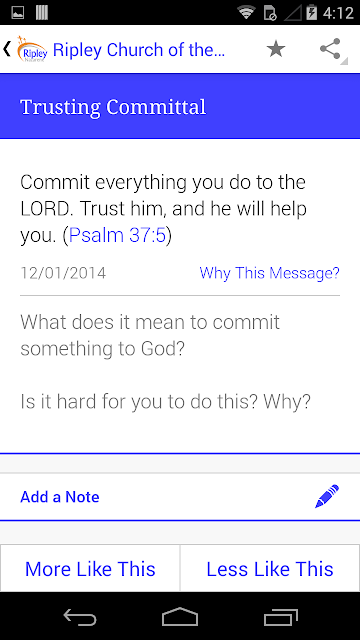
Task: Go back via the Ripley logo arrow
Action: [x=24, y=49]
